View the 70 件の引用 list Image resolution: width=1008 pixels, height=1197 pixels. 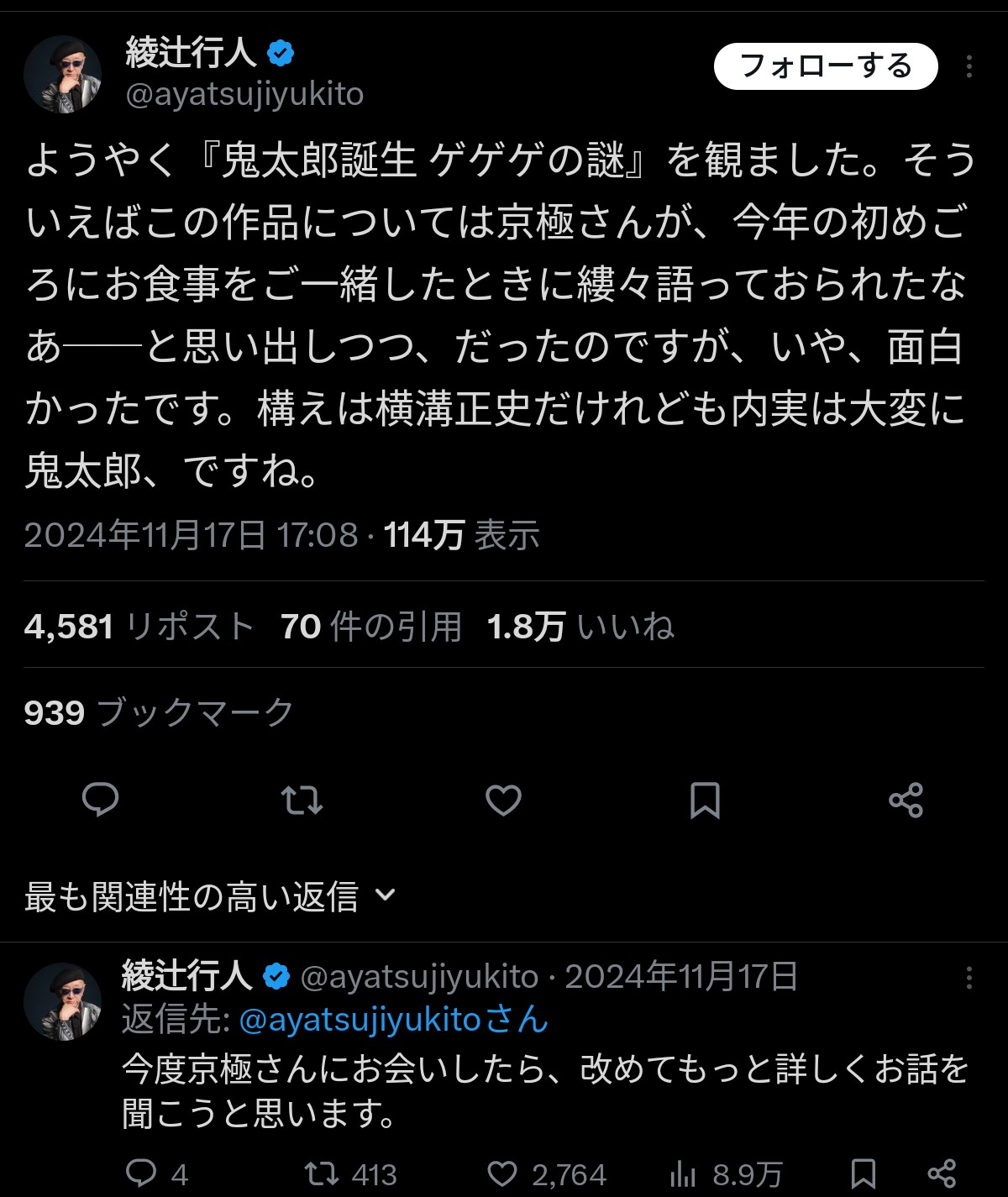[x=370, y=627]
